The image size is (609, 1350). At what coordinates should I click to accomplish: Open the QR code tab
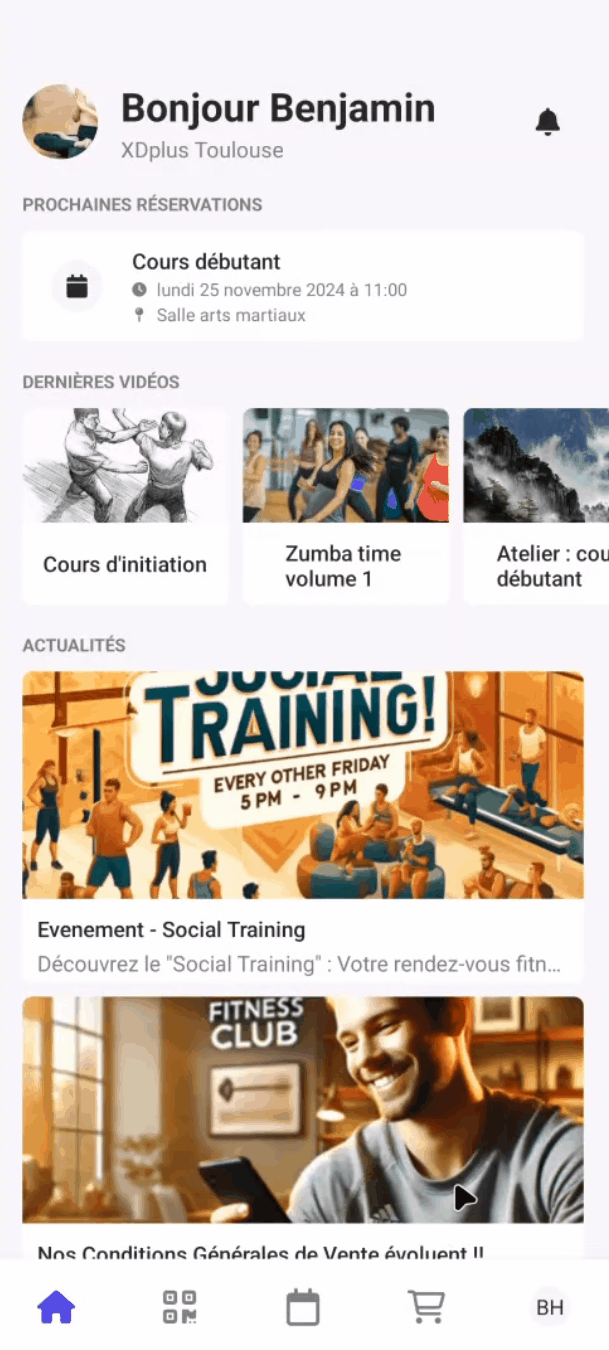[x=180, y=1307]
